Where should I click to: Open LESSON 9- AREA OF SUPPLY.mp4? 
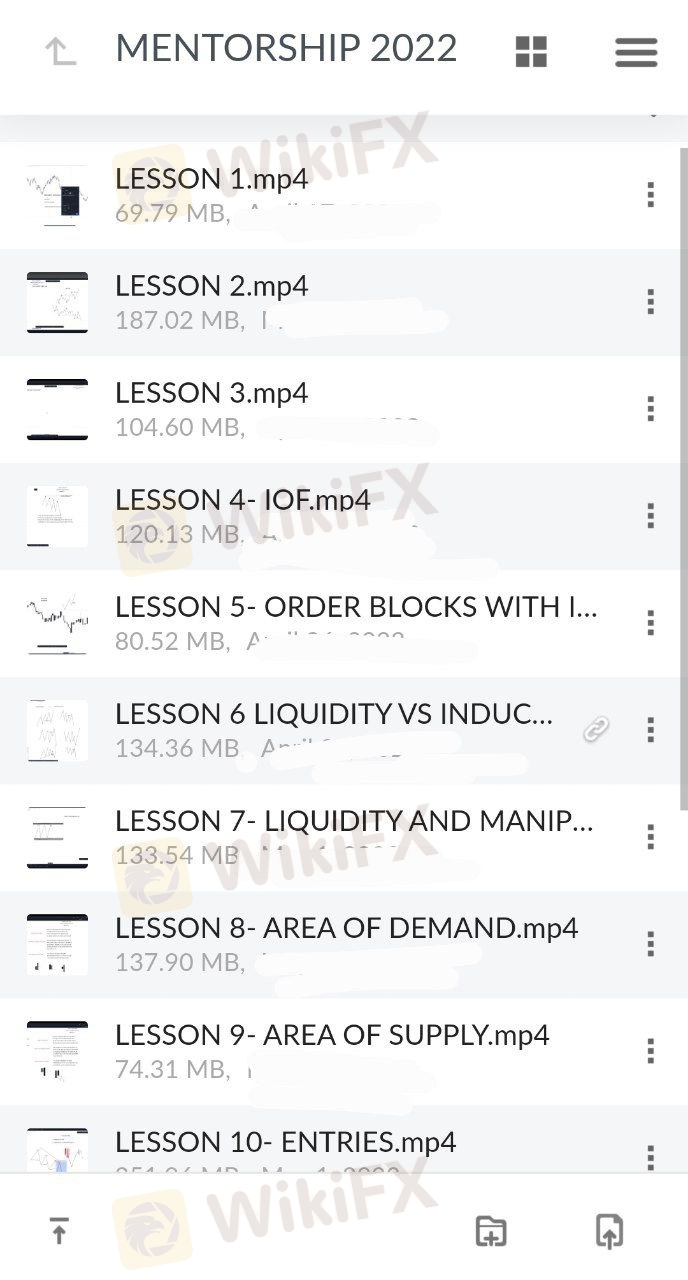click(332, 1035)
